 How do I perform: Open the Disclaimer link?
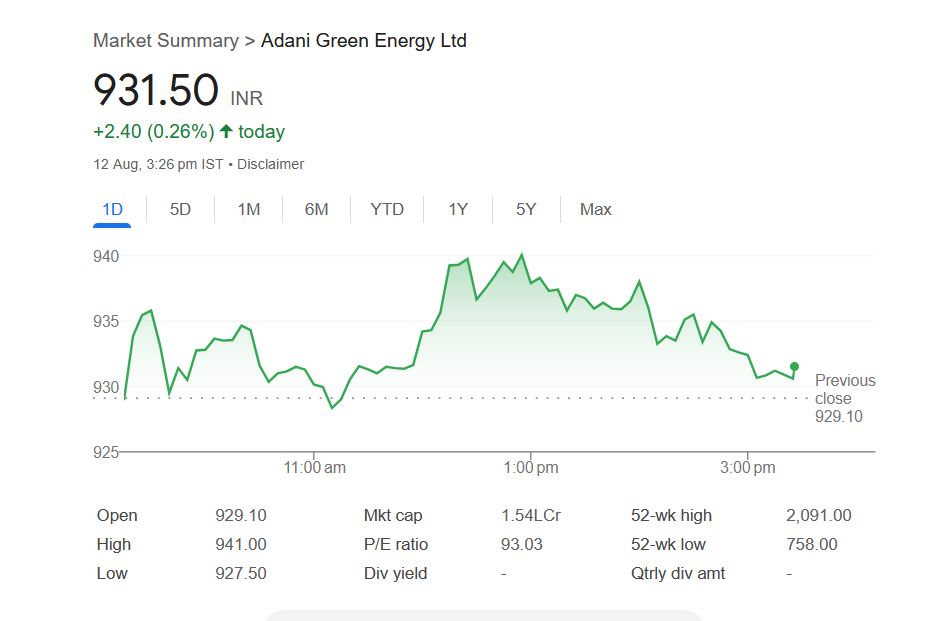[270, 164]
